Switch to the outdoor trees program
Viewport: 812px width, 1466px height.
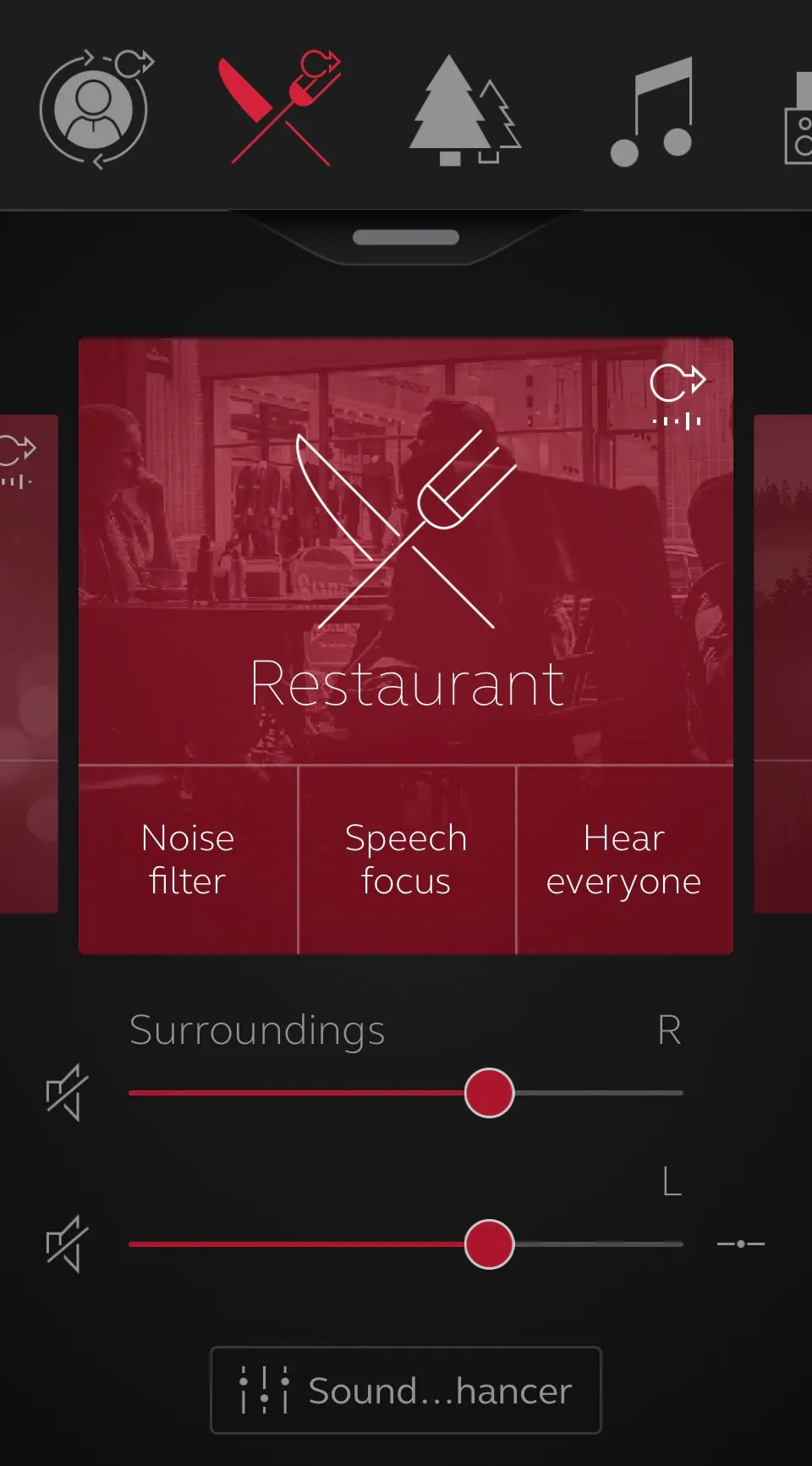(464, 110)
